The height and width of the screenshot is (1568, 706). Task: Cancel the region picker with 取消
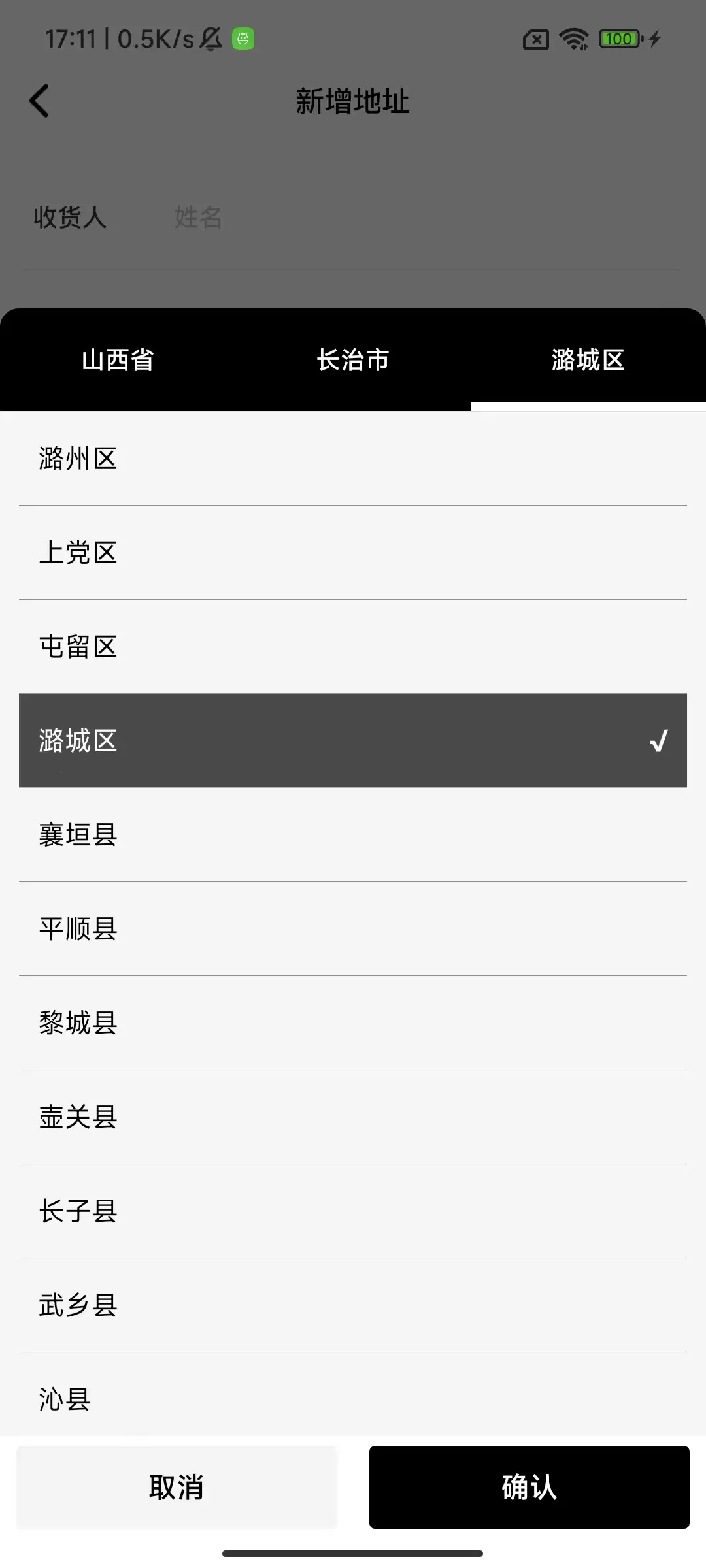[x=176, y=1488]
